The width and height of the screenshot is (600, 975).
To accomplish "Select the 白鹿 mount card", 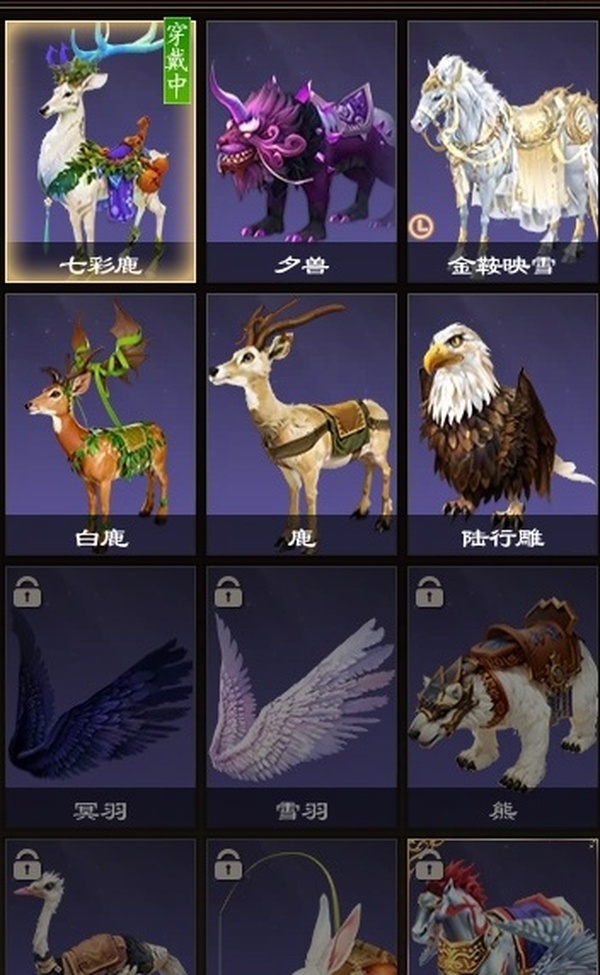I will click(100, 425).
